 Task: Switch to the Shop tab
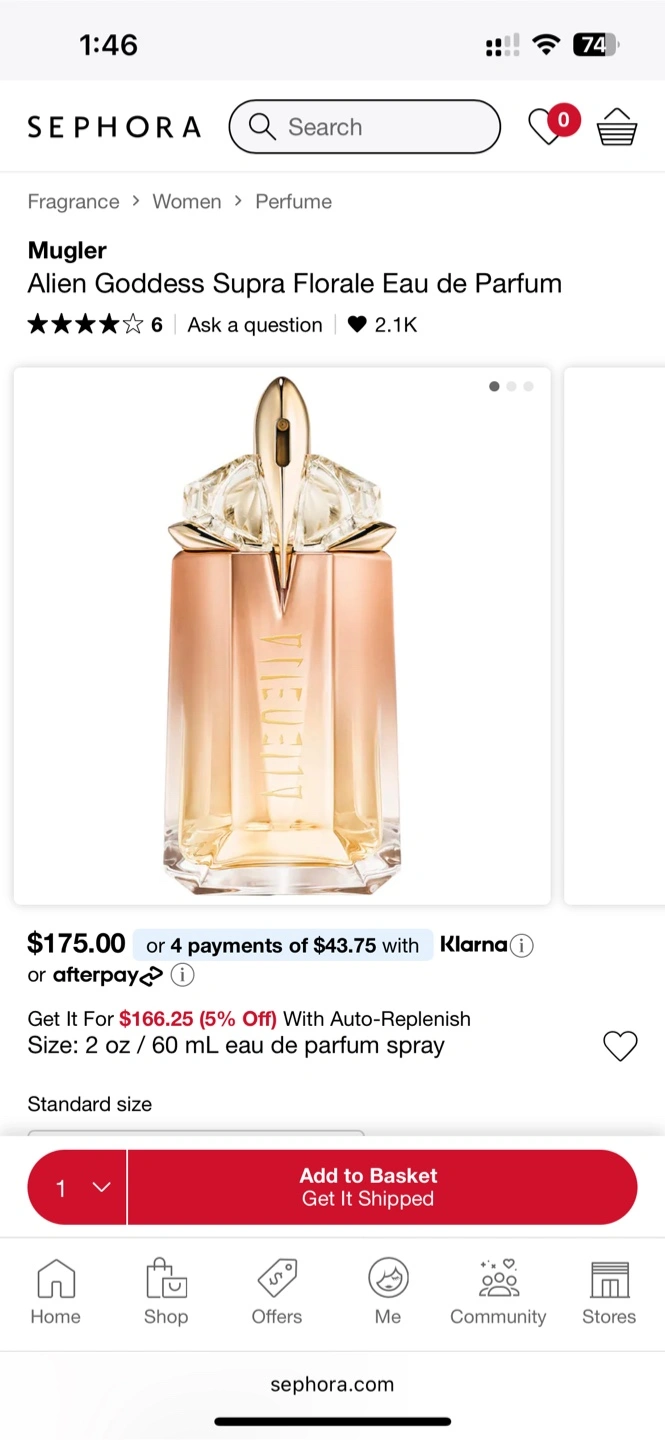[166, 1292]
